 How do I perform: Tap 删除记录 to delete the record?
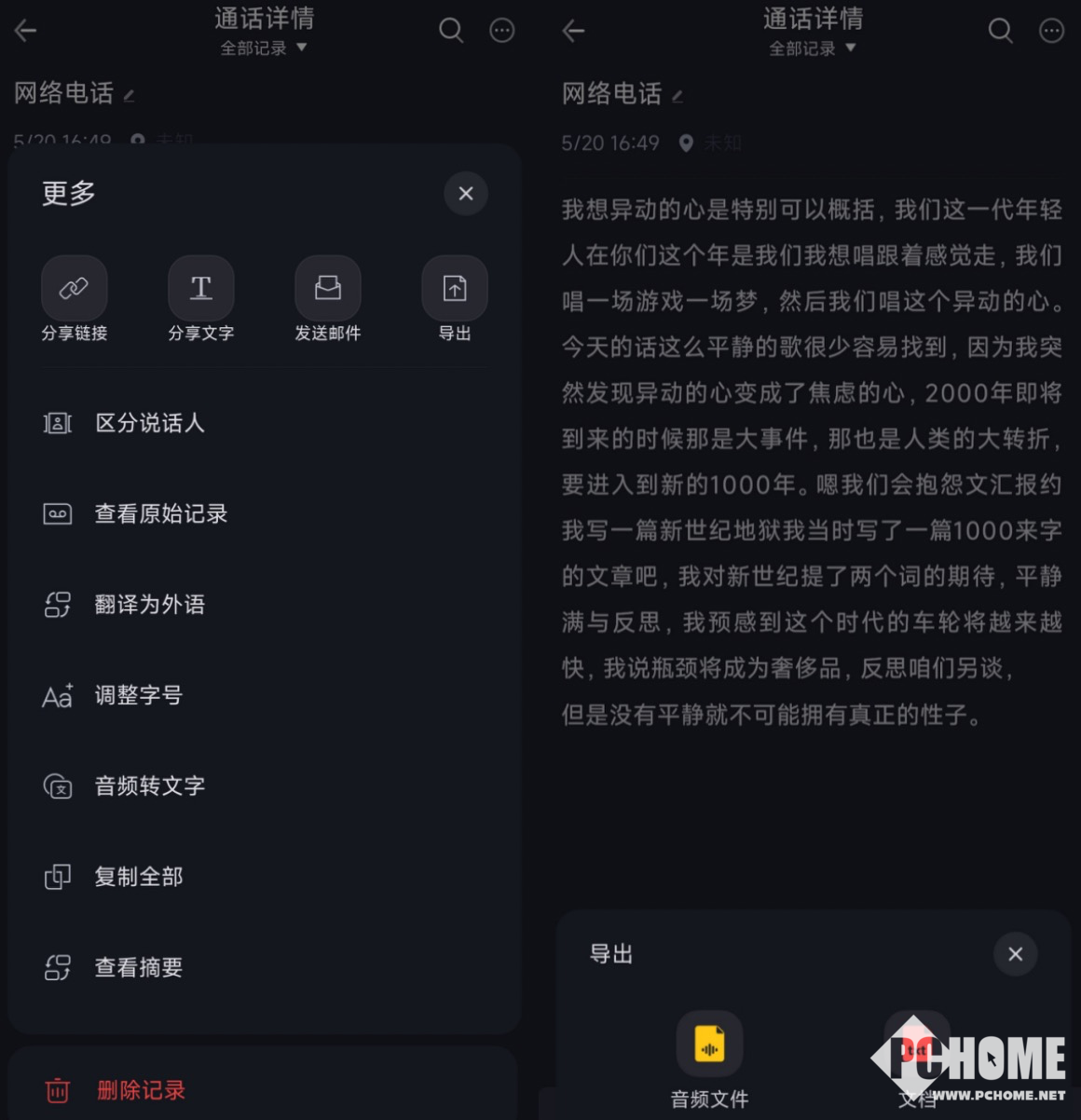pyautogui.click(x=140, y=1089)
